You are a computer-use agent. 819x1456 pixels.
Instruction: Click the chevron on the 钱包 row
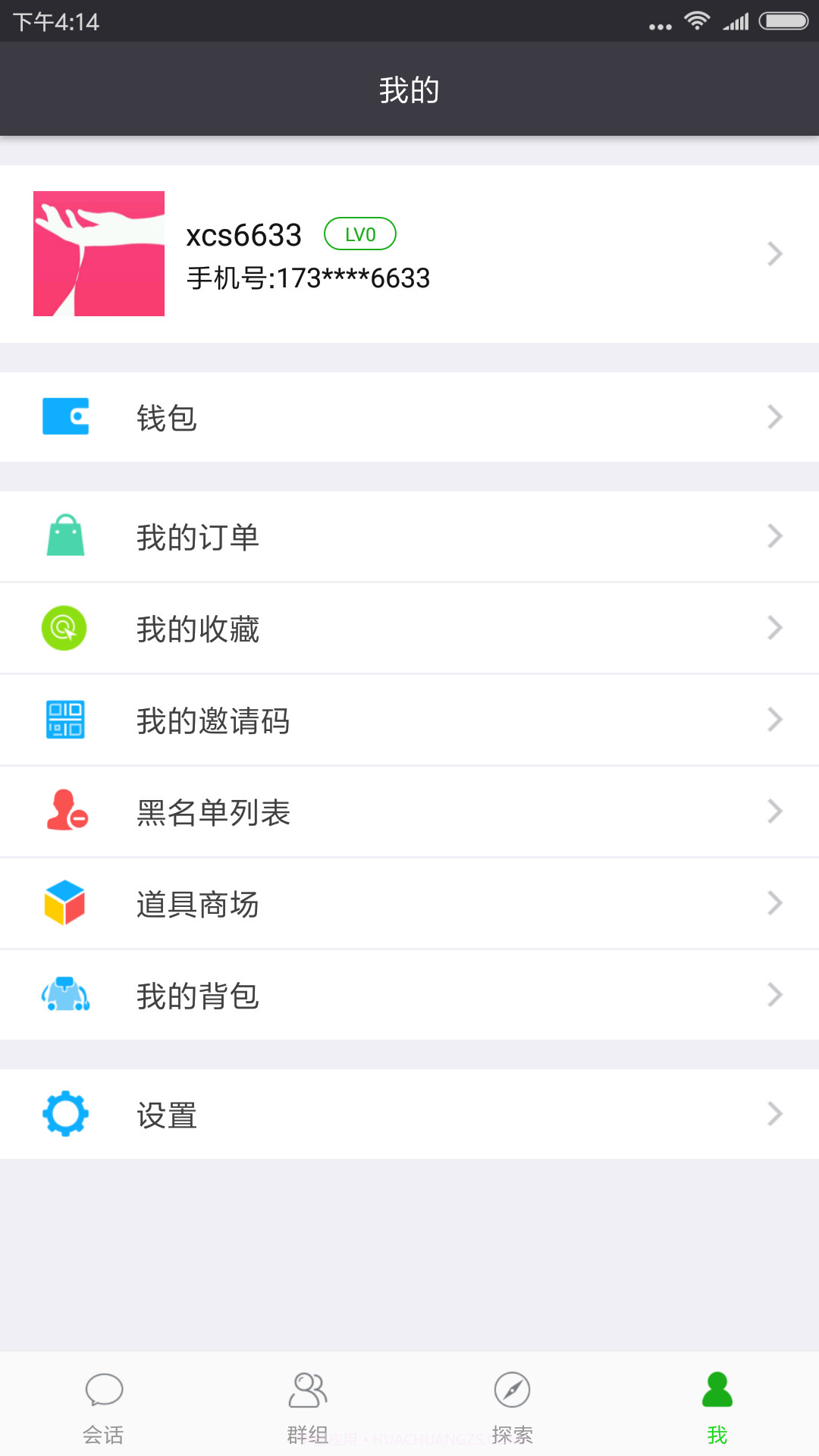pyautogui.click(x=774, y=416)
